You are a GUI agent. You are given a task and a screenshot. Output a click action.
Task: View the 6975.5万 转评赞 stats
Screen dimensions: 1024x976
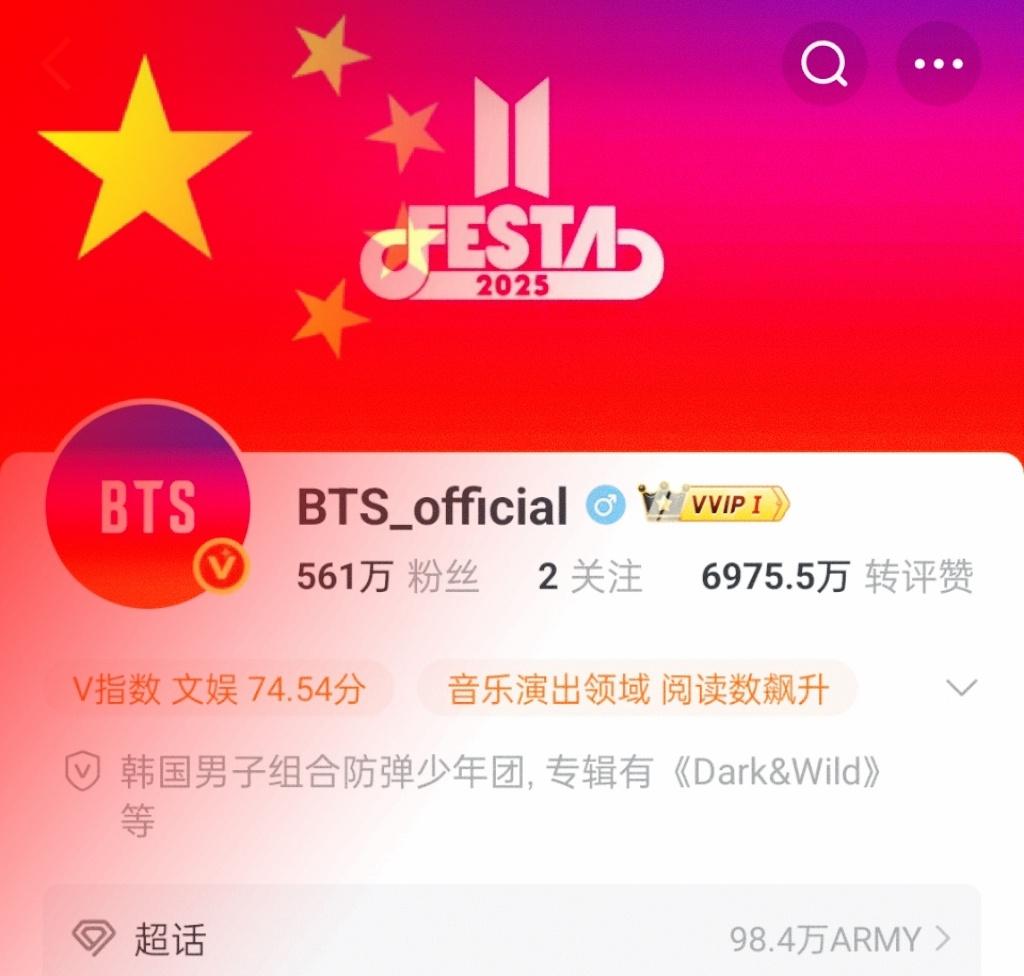[837, 577]
